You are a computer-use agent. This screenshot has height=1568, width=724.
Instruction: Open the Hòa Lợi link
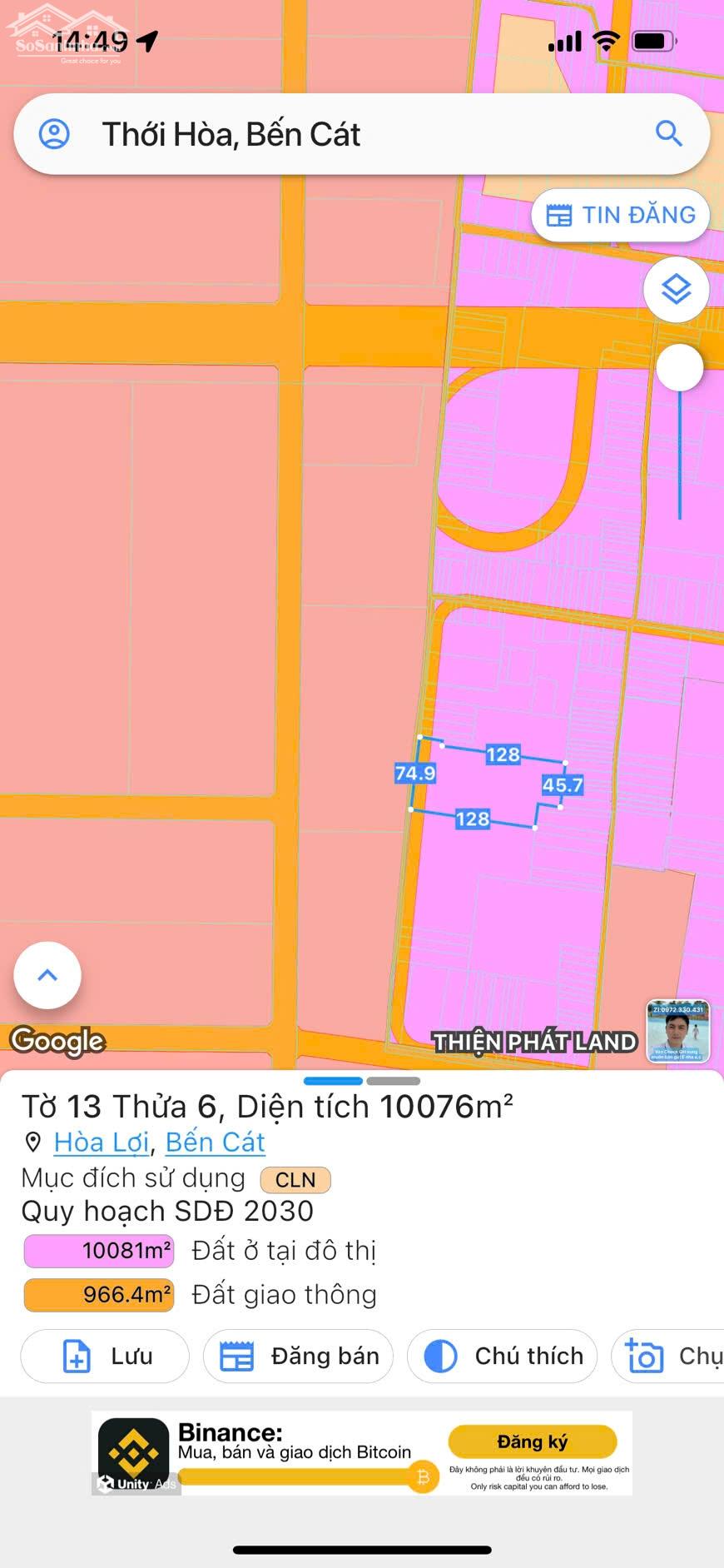(101, 1142)
